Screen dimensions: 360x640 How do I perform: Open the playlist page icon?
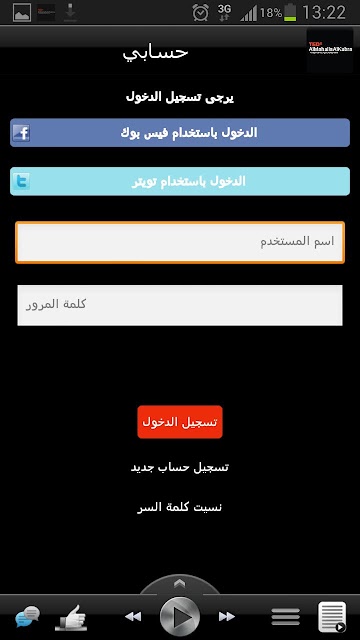click(x=332, y=617)
